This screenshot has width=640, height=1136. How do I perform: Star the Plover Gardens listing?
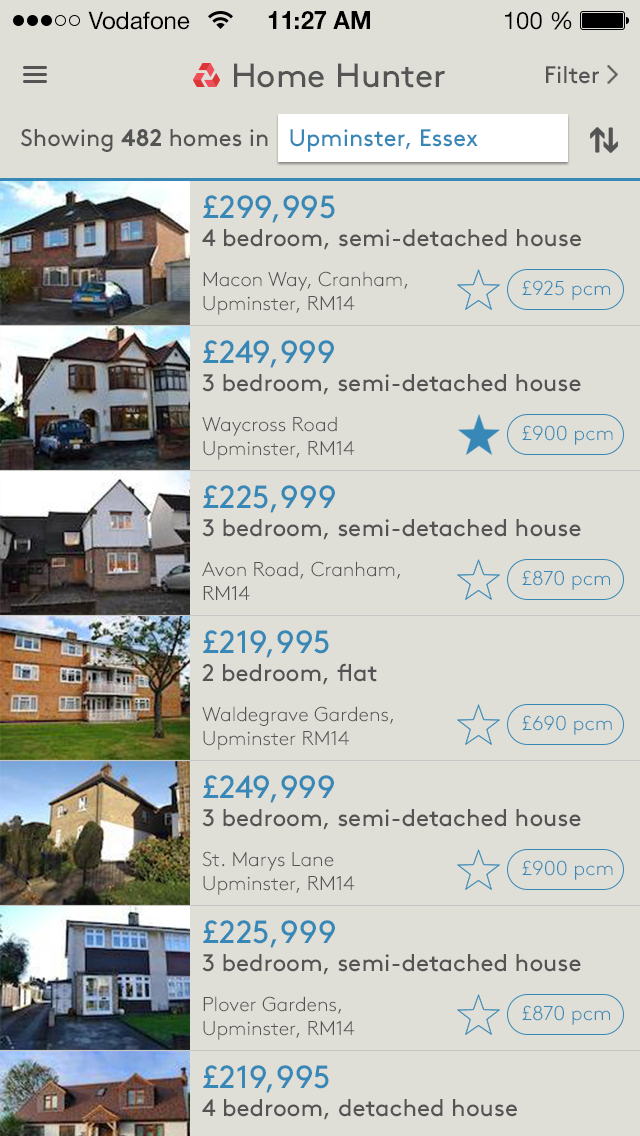(478, 1015)
